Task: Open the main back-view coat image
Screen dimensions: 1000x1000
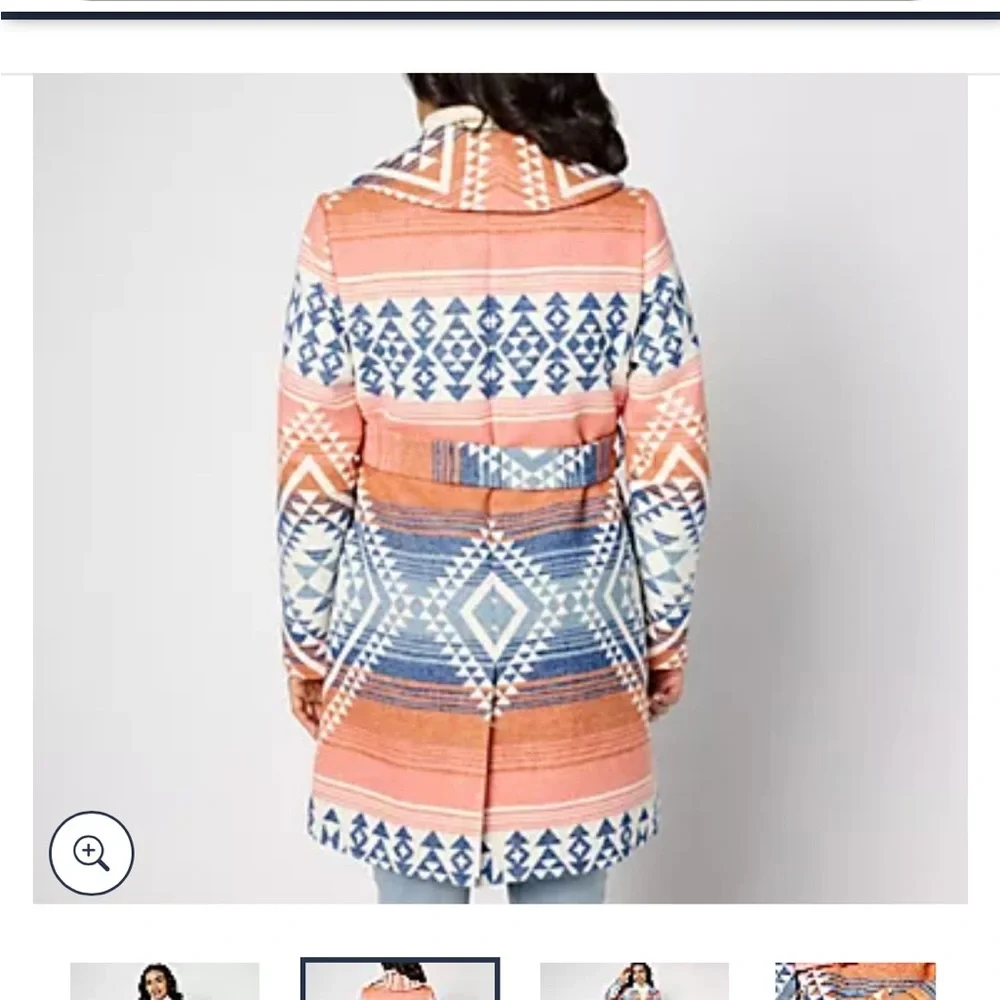Action: click(x=500, y=488)
